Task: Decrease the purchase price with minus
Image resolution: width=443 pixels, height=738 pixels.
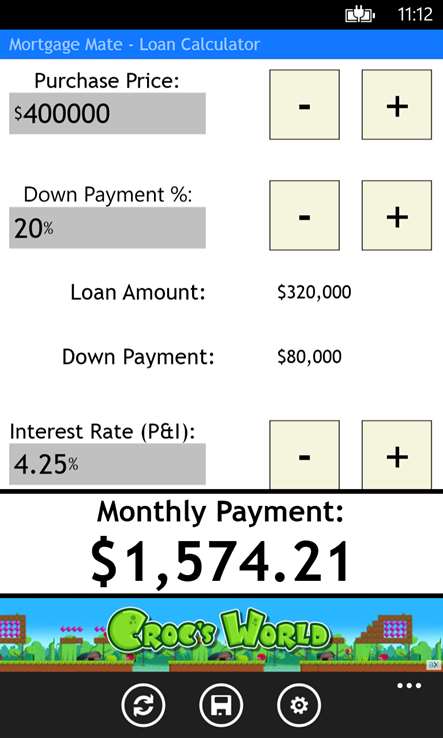Action: coord(304,104)
